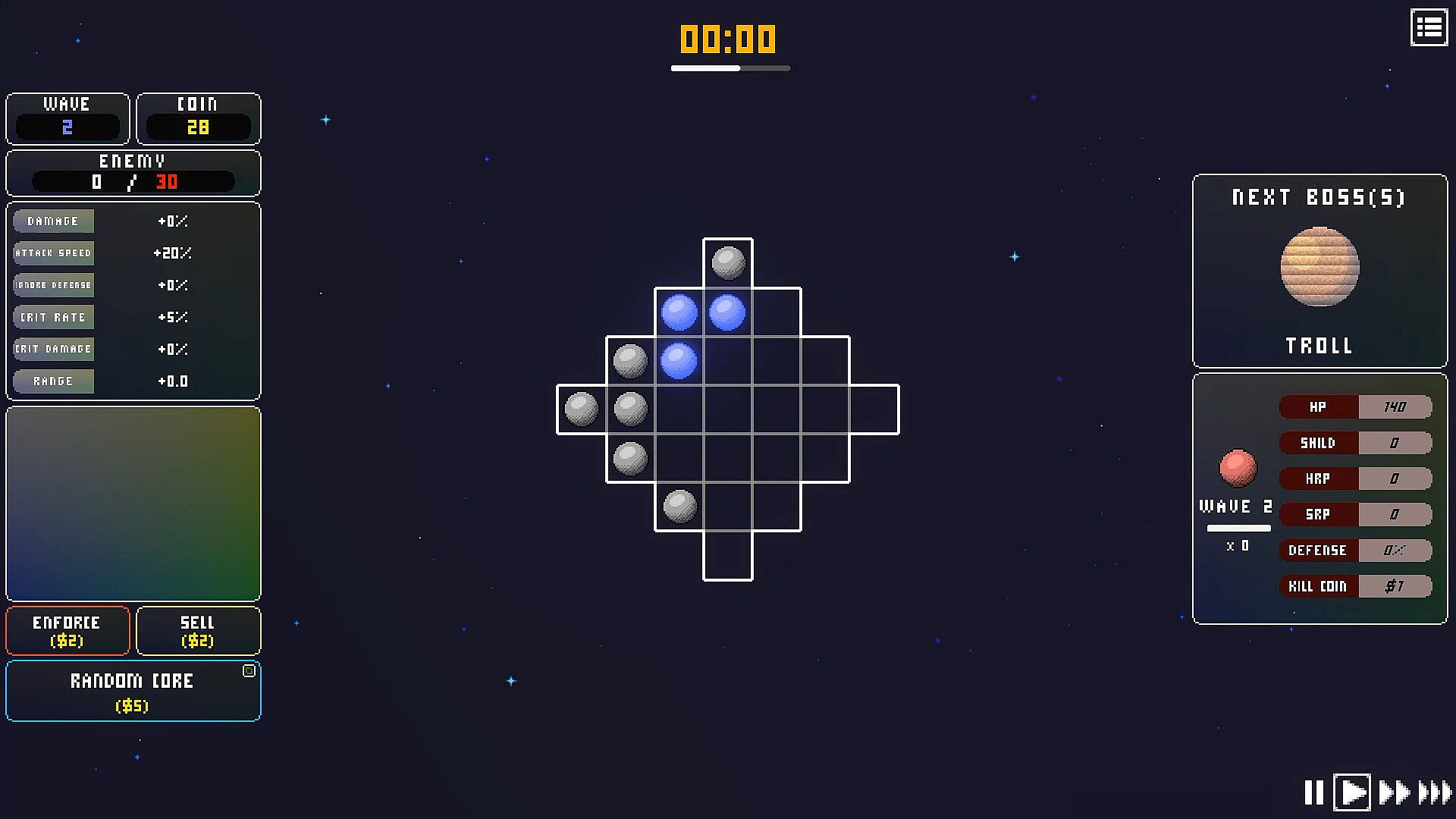Select the leftmost gray core on the grid
Image resolution: width=1456 pixels, height=819 pixels.
pyautogui.click(x=582, y=409)
